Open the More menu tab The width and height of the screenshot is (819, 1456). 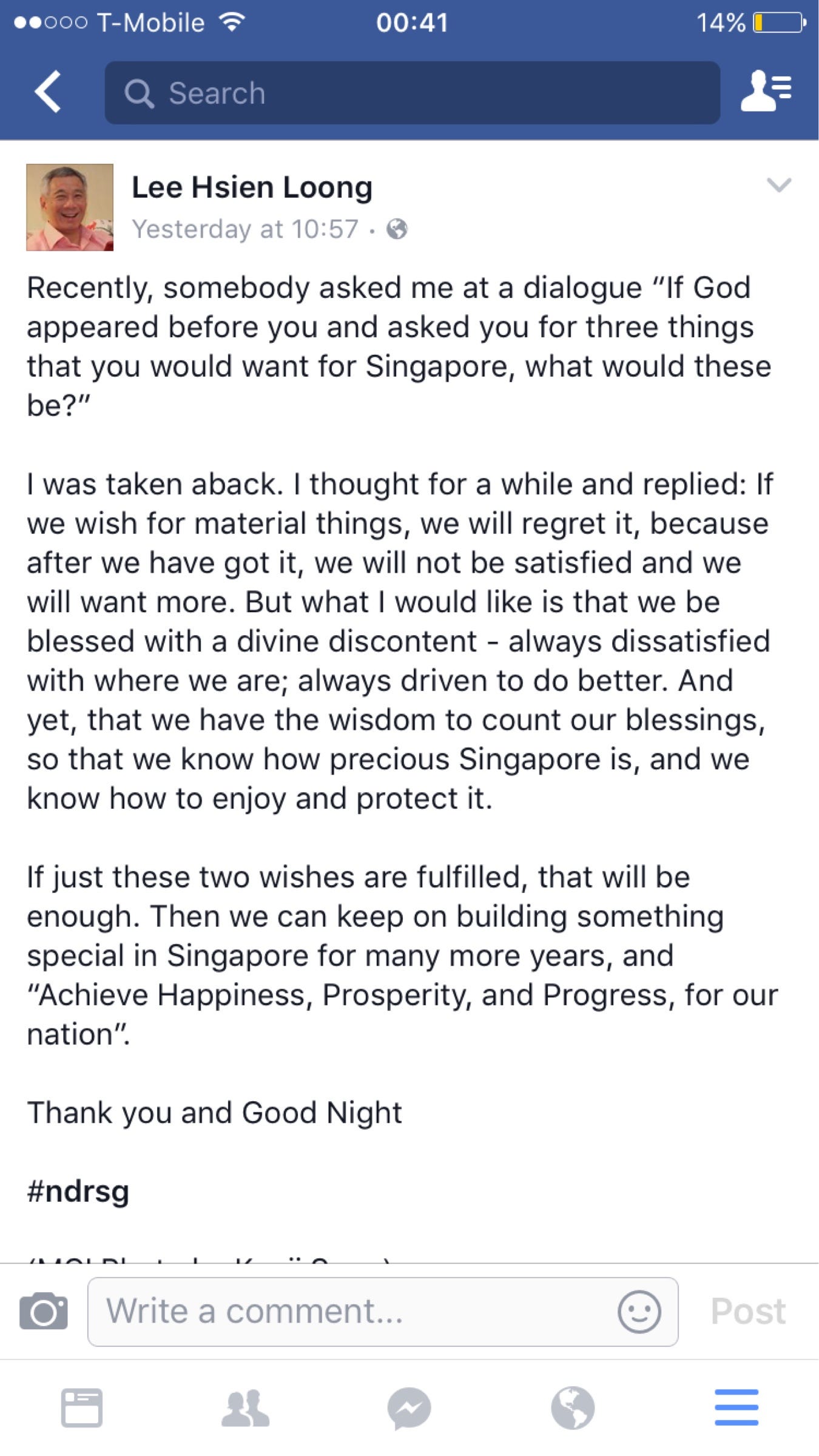(x=736, y=1407)
